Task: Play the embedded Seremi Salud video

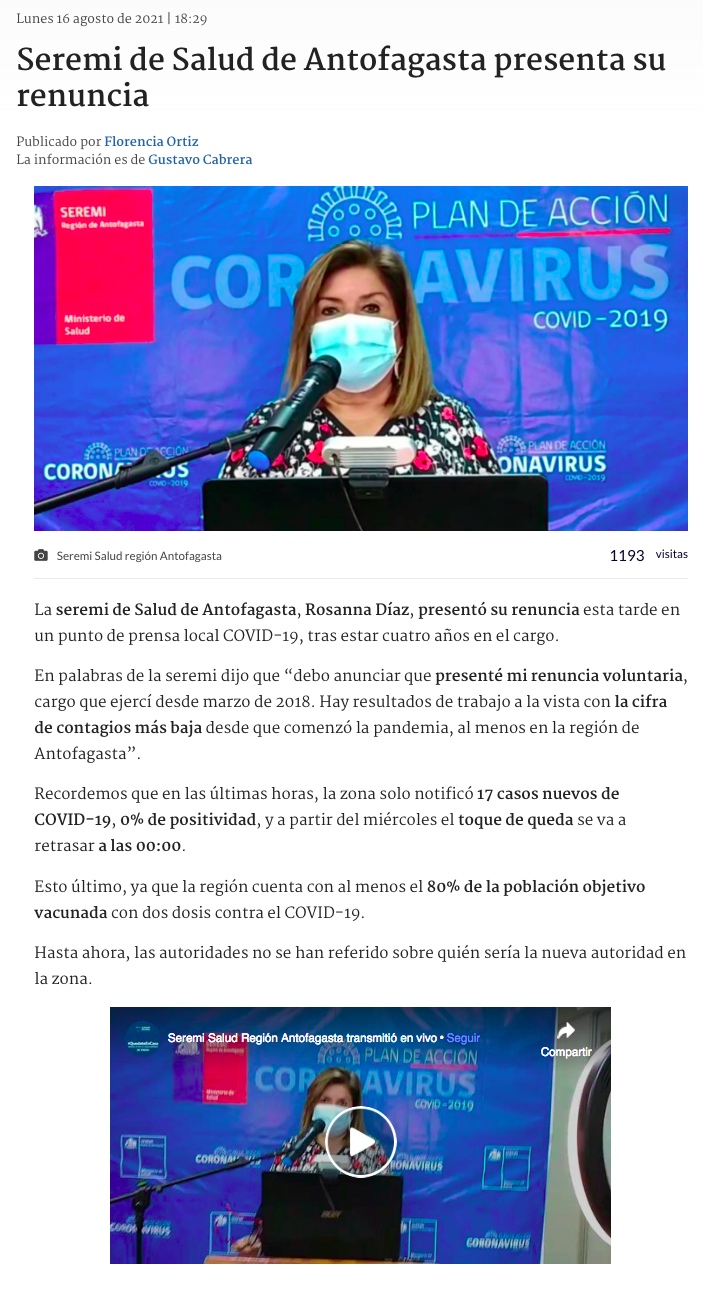Action: (360, 1141)
